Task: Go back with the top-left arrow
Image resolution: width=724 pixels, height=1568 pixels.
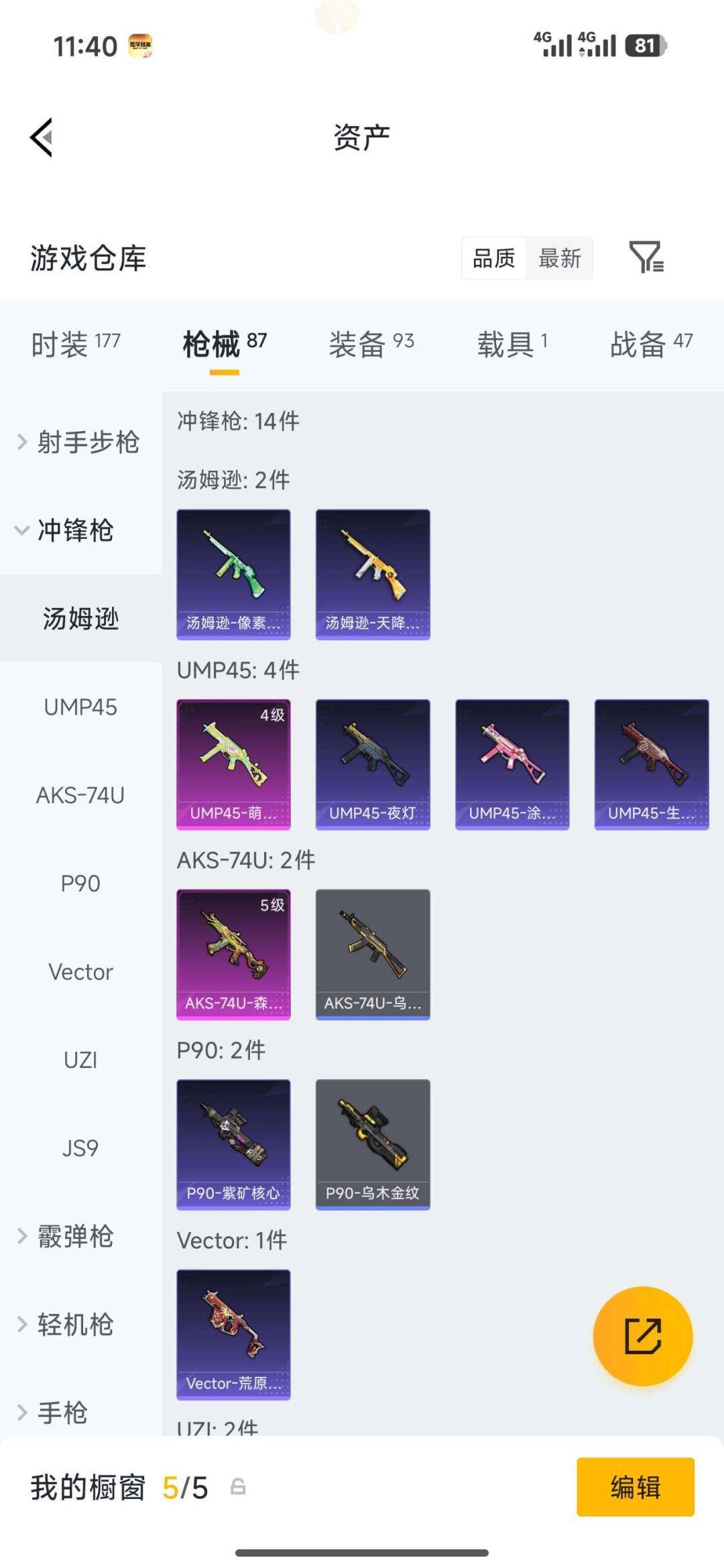Action: click(x=42, y=137)
